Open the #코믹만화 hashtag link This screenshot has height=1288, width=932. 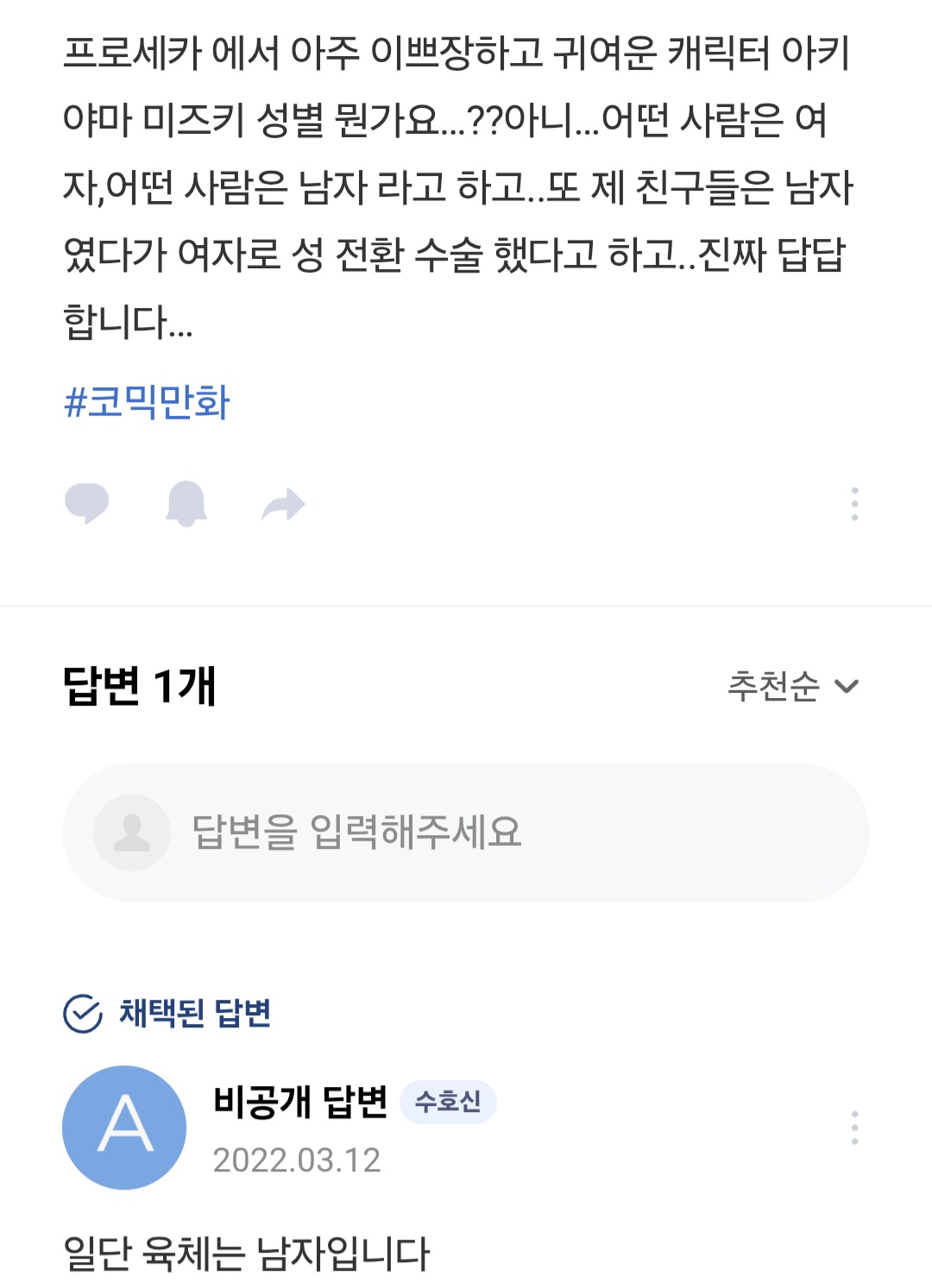click(148, 402)
